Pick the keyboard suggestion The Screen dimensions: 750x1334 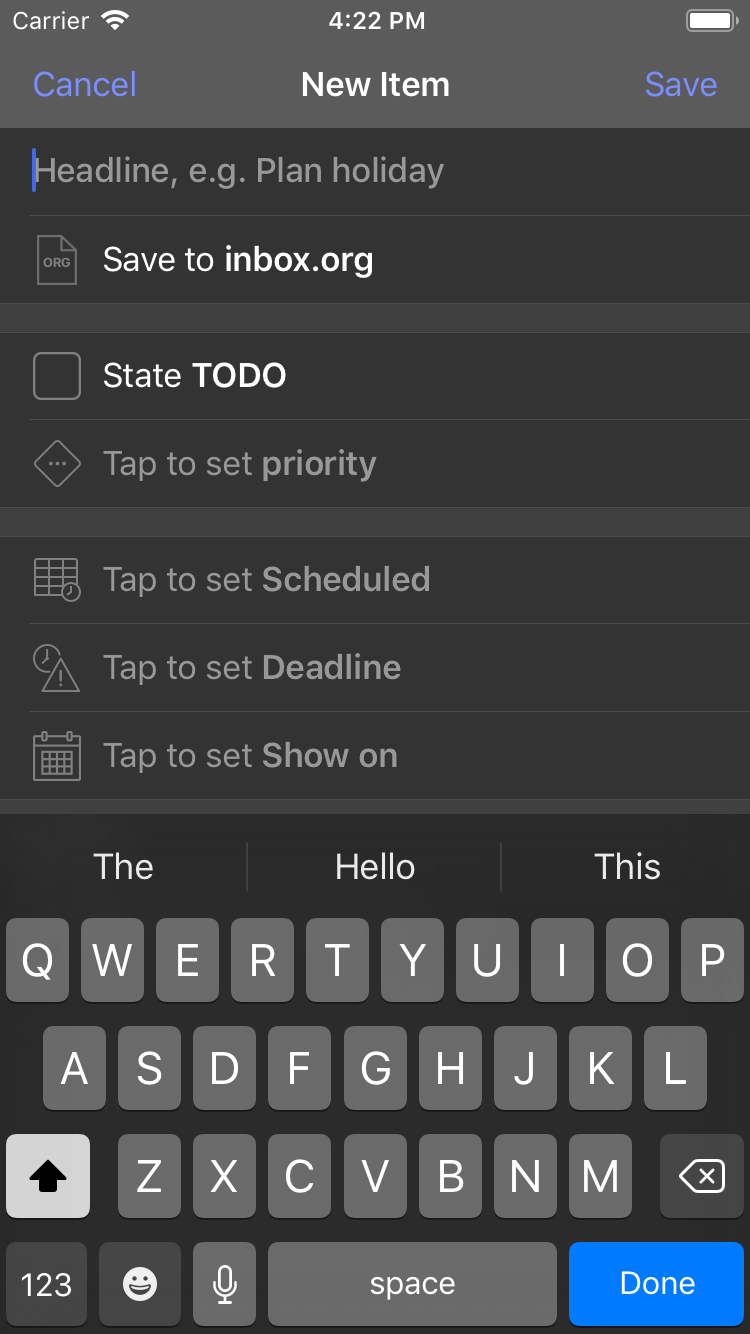[123, 867]
